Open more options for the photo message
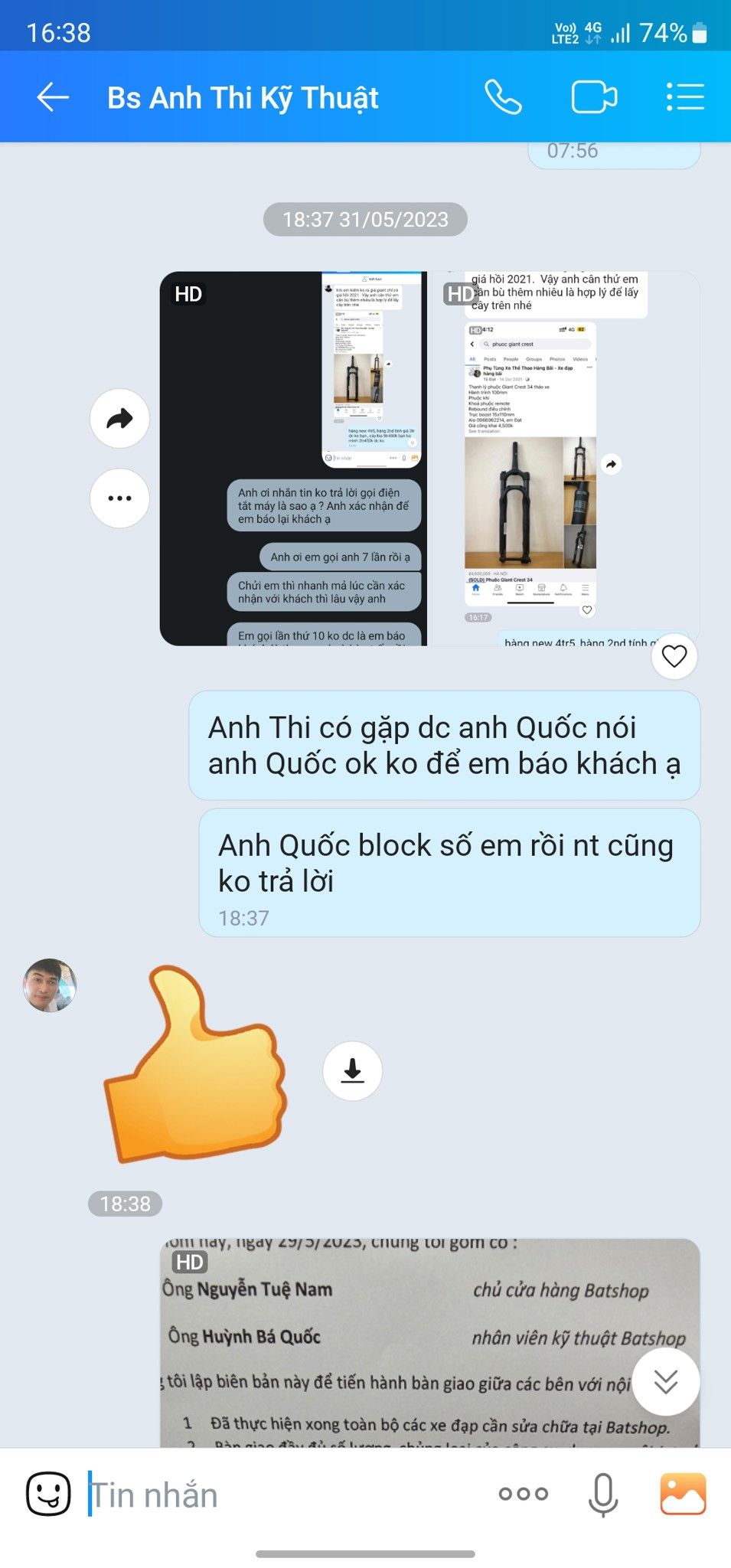 click(x=119, y=498)
